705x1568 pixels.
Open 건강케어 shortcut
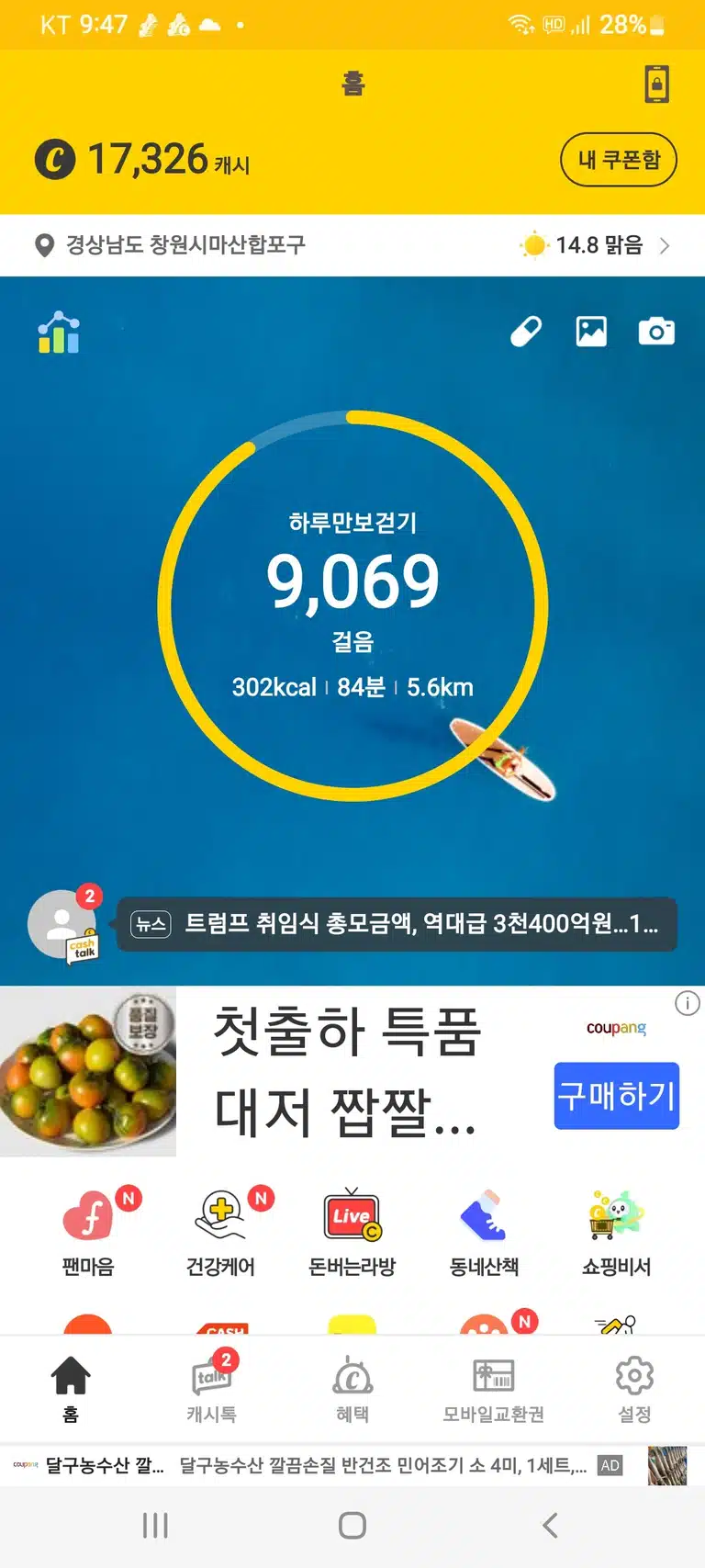pos(220,1233)
